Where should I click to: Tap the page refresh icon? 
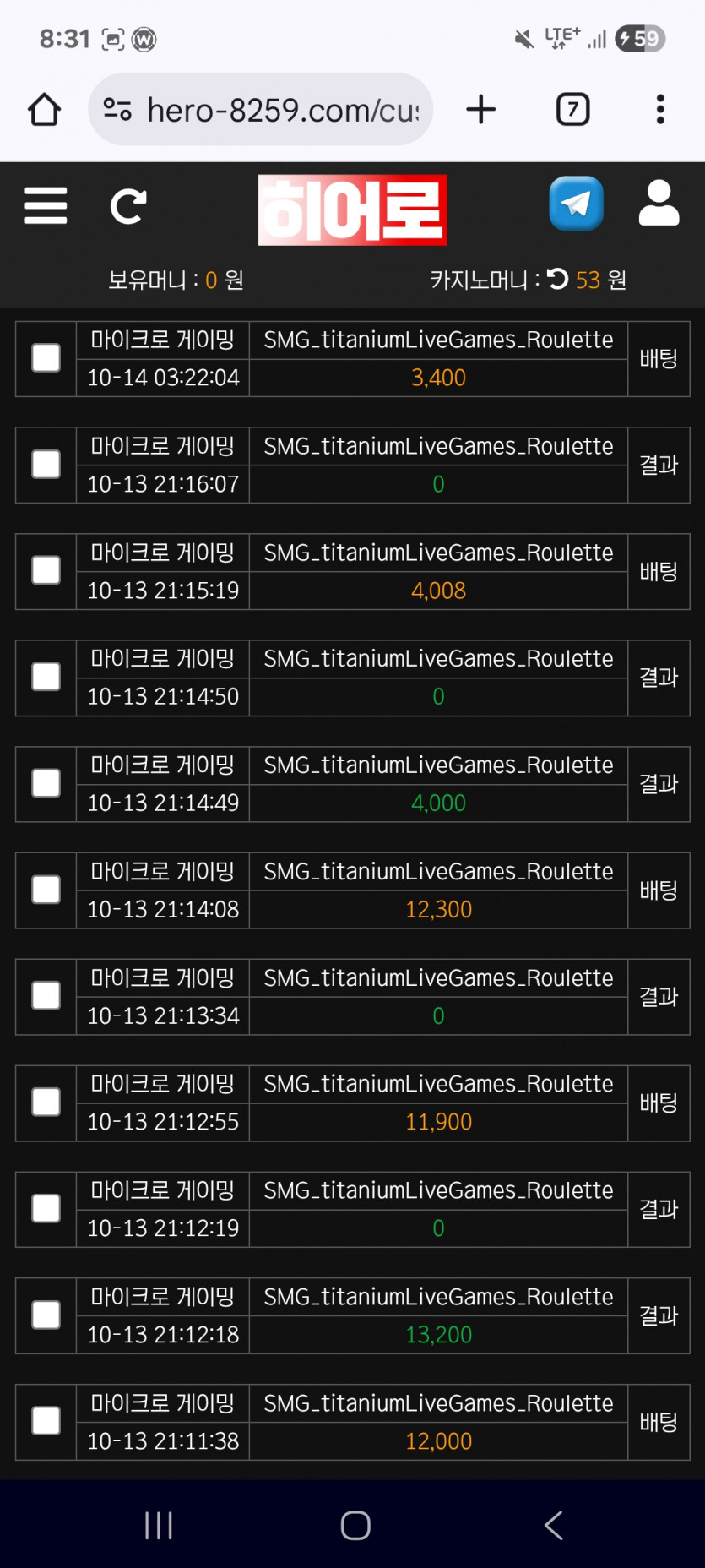128,206
